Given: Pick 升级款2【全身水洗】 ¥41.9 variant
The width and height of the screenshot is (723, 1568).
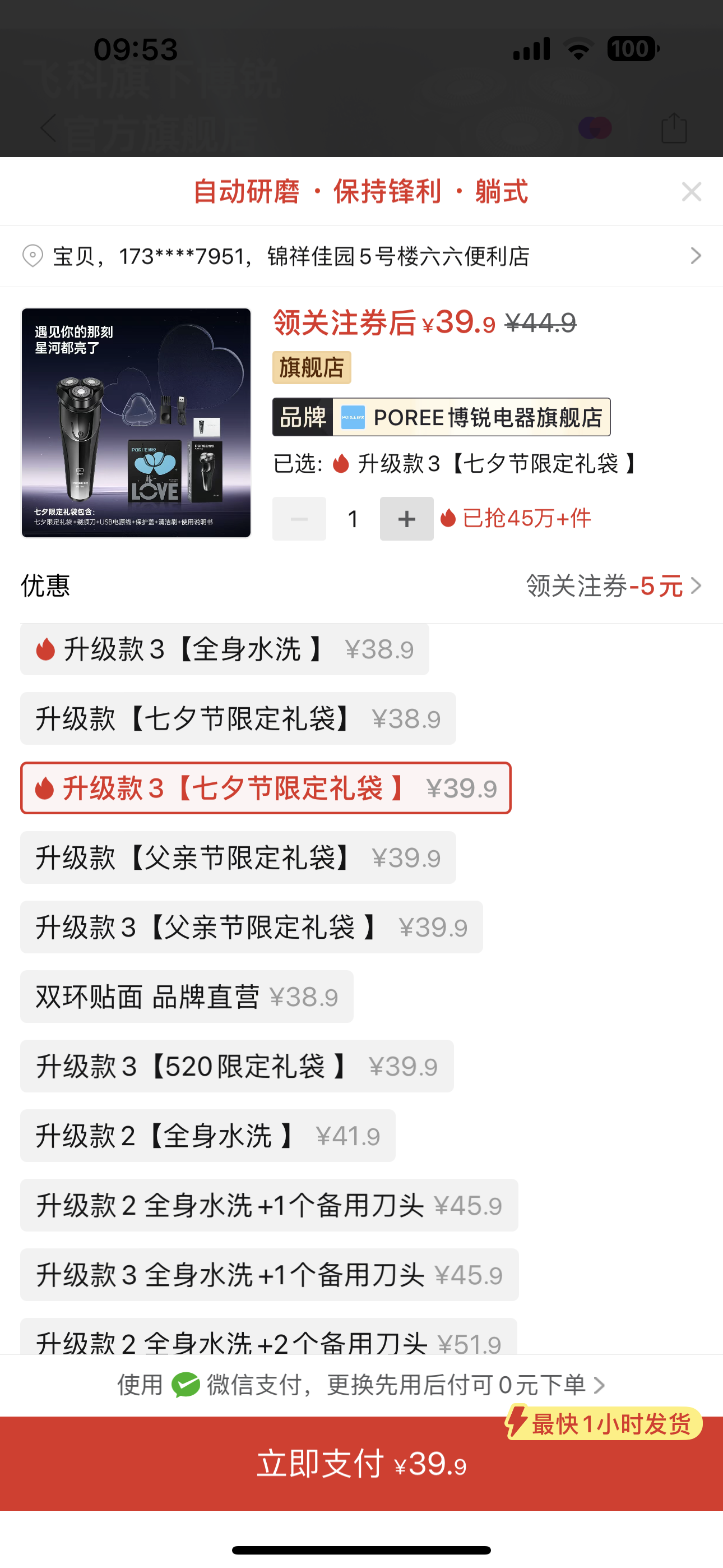Looking at the screenshot, I should 207,1136.
